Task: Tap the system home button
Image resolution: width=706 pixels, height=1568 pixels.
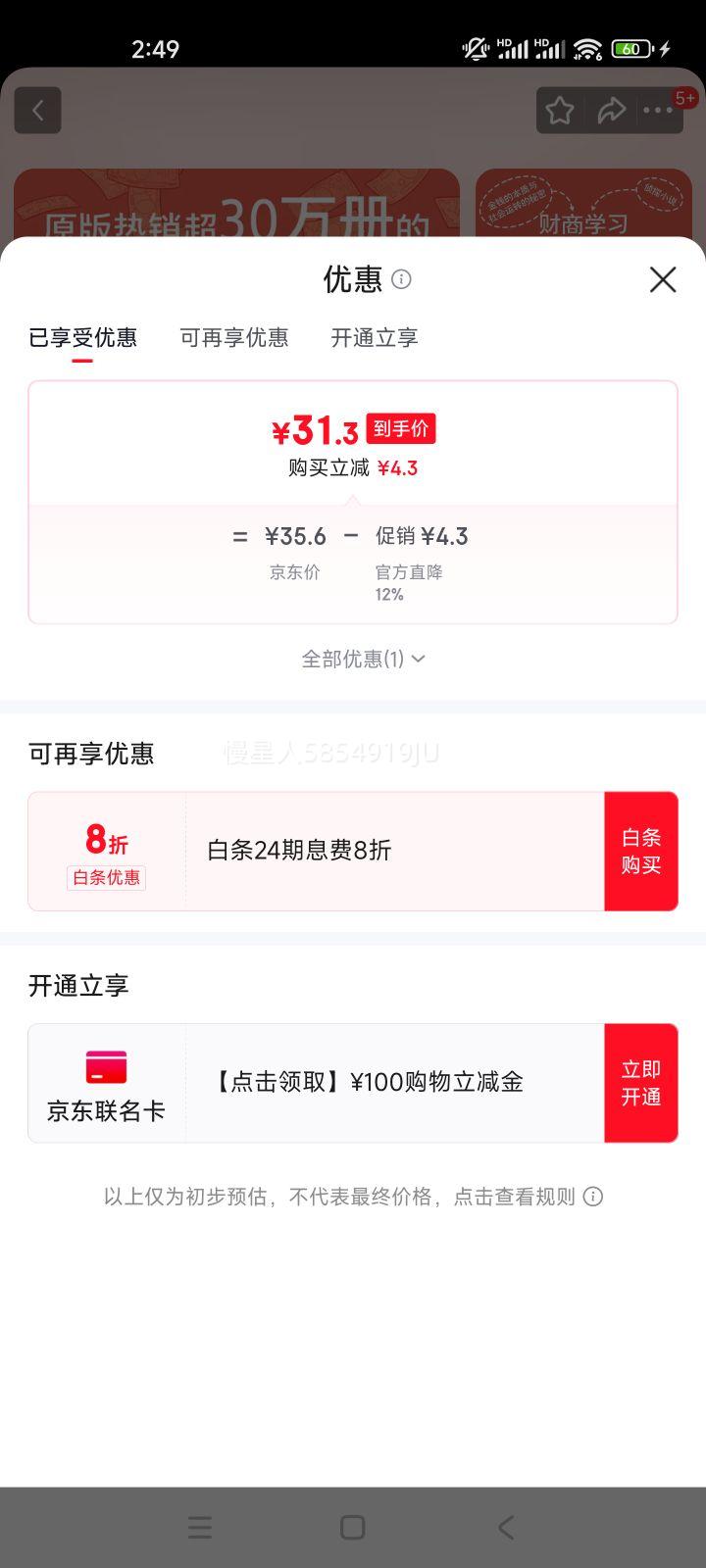Action: (x=353, y=1527)
